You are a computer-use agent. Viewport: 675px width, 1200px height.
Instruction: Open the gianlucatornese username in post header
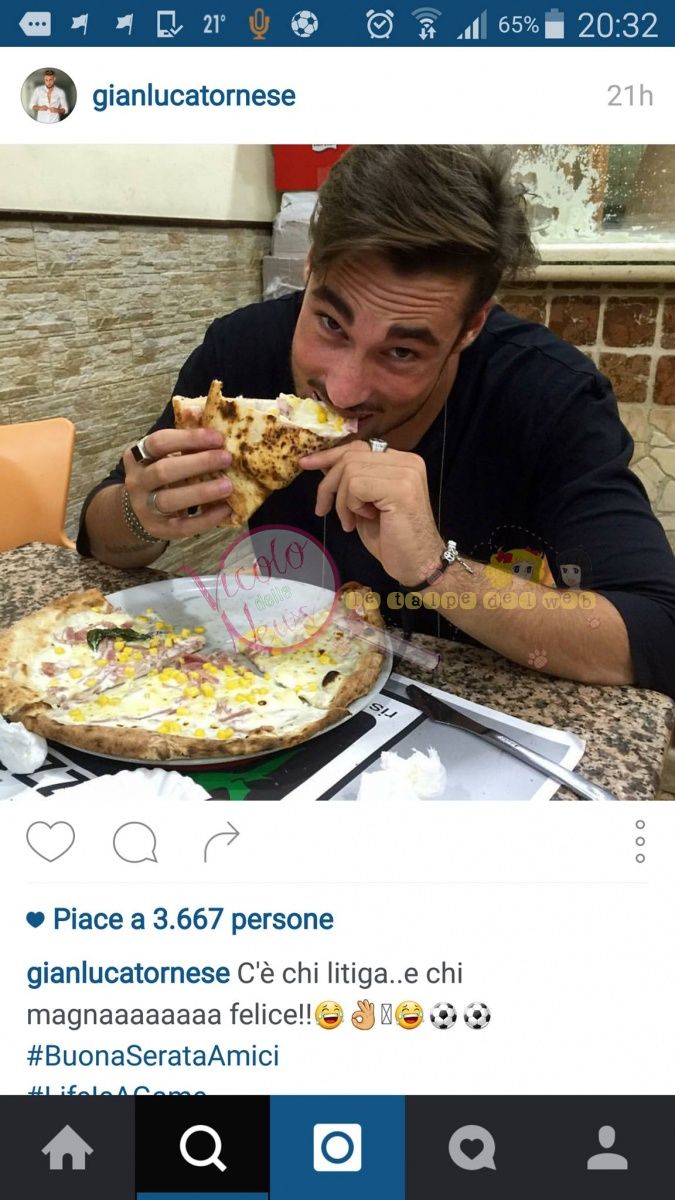tap(194, 96)
